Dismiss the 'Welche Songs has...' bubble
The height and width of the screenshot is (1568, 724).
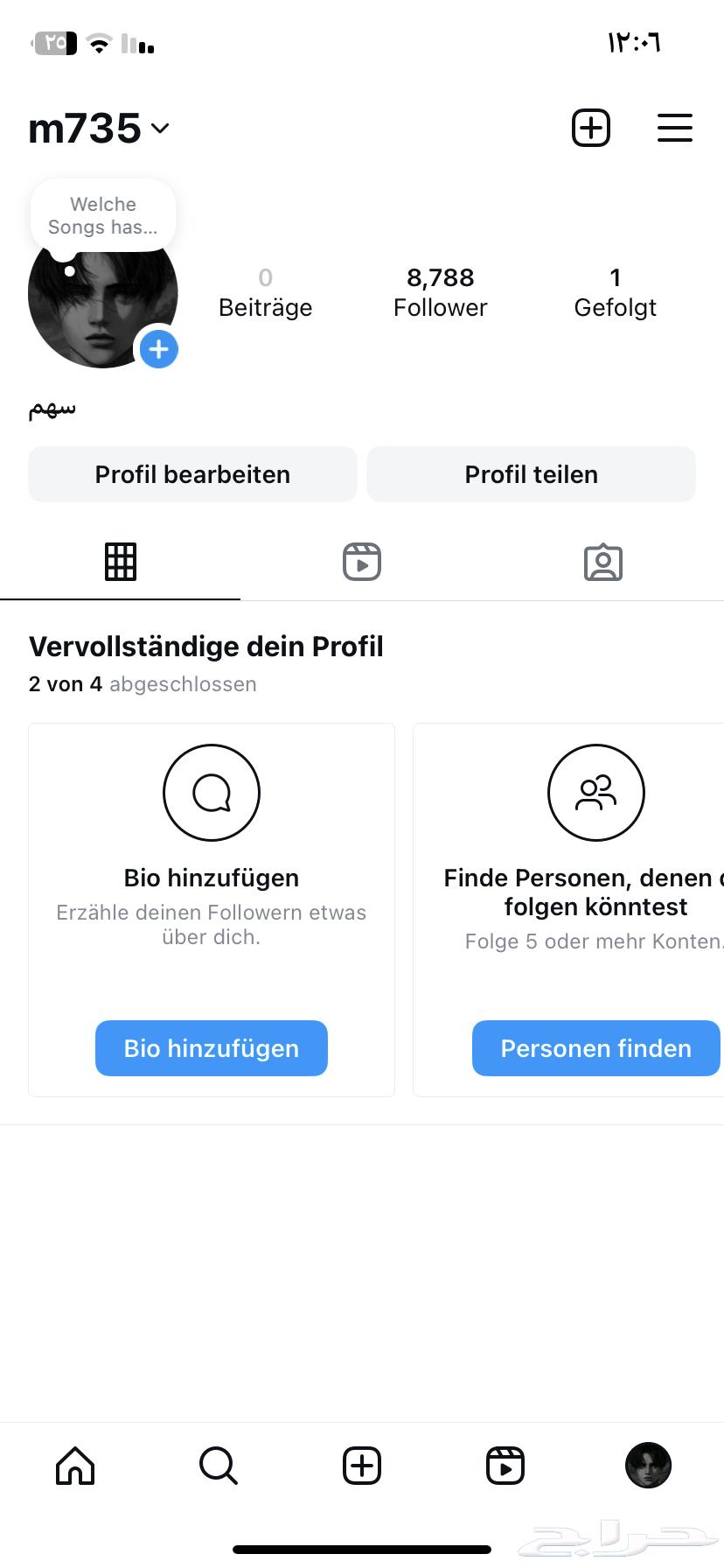102,215
